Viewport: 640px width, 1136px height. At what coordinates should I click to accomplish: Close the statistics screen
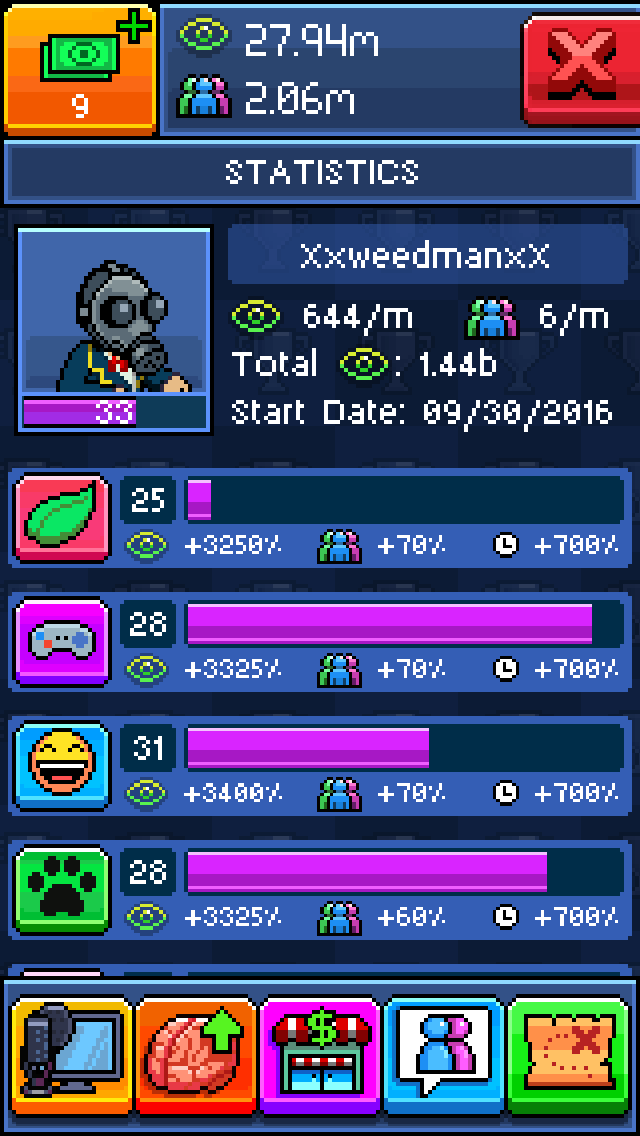pyautogui.click(x=581, y=67)
